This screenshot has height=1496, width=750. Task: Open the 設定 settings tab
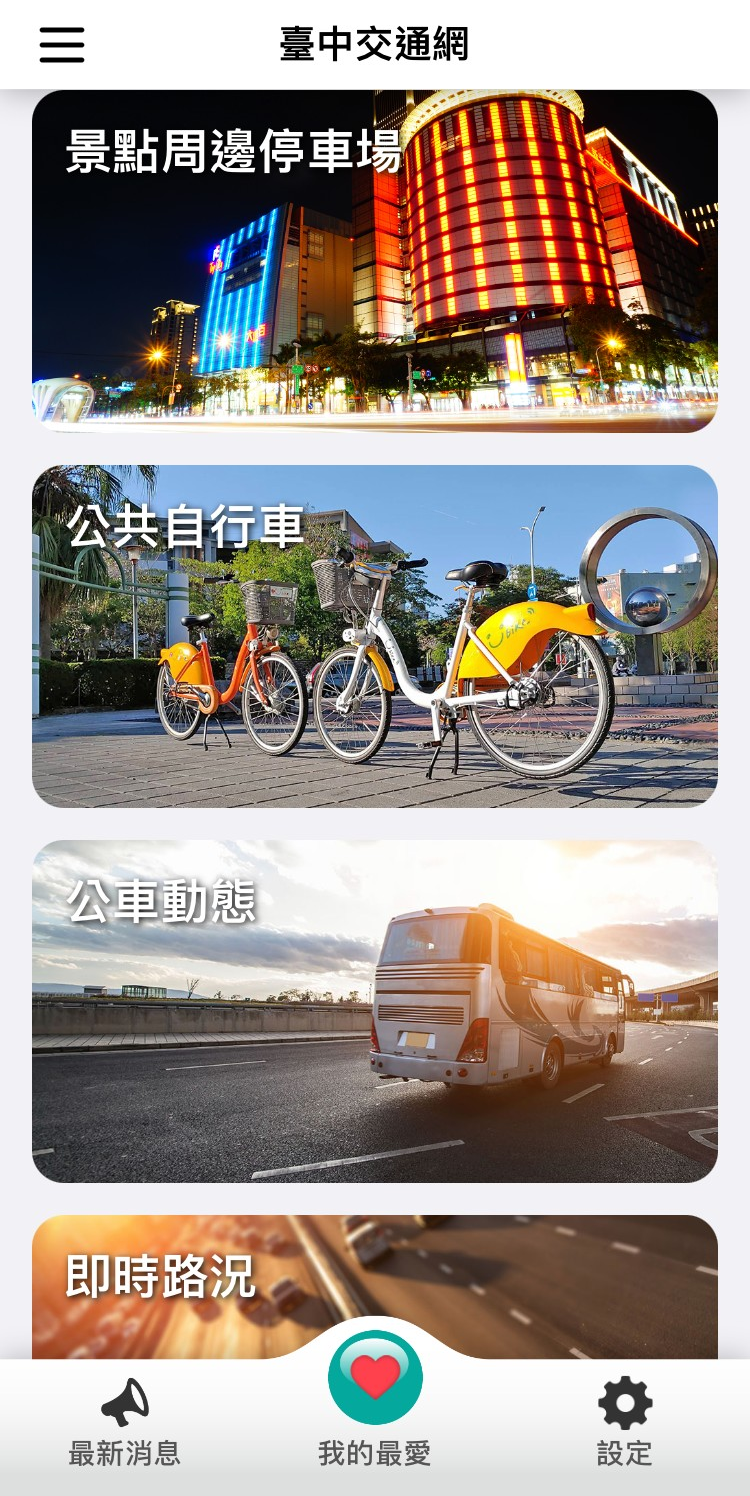[x=625, y=1422]
